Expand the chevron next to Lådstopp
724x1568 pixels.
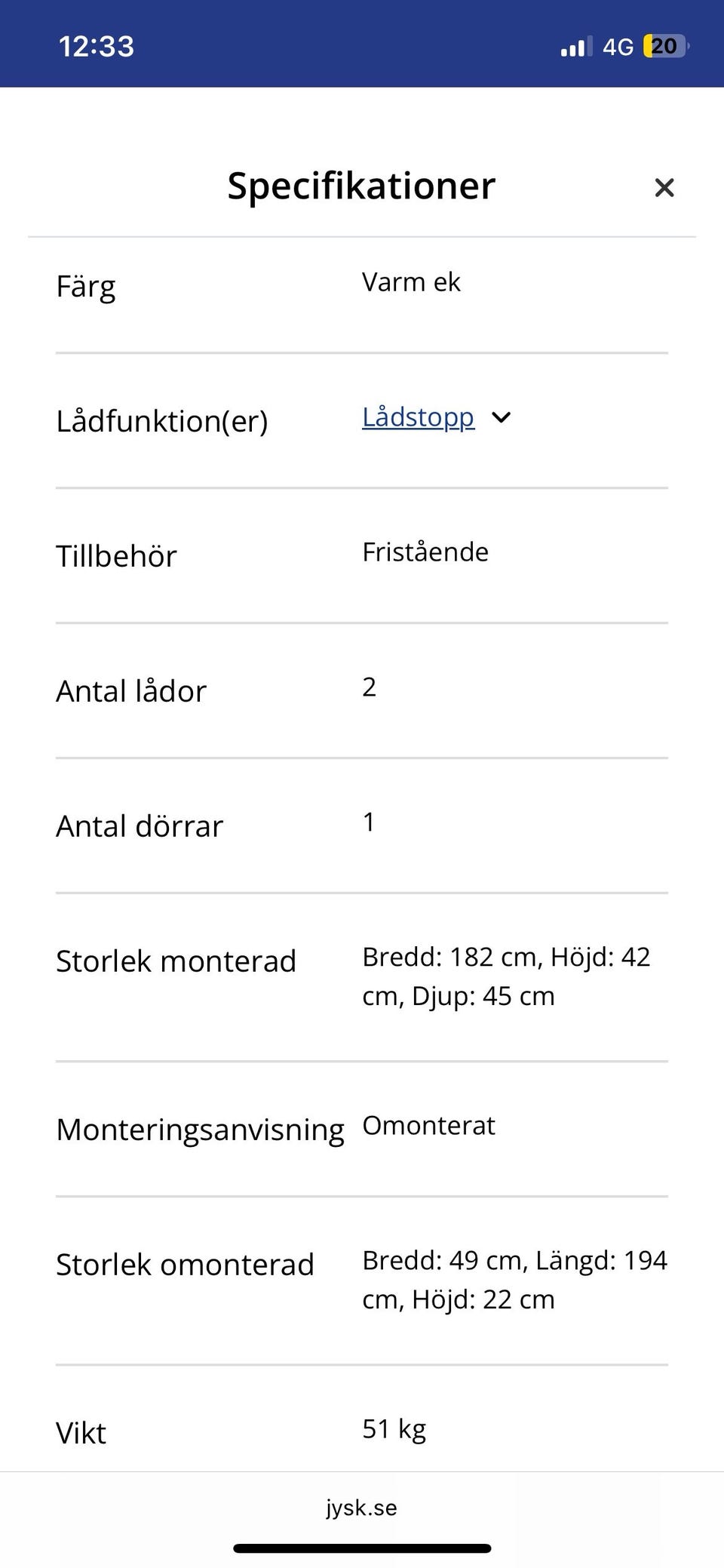tap(502, 417)
